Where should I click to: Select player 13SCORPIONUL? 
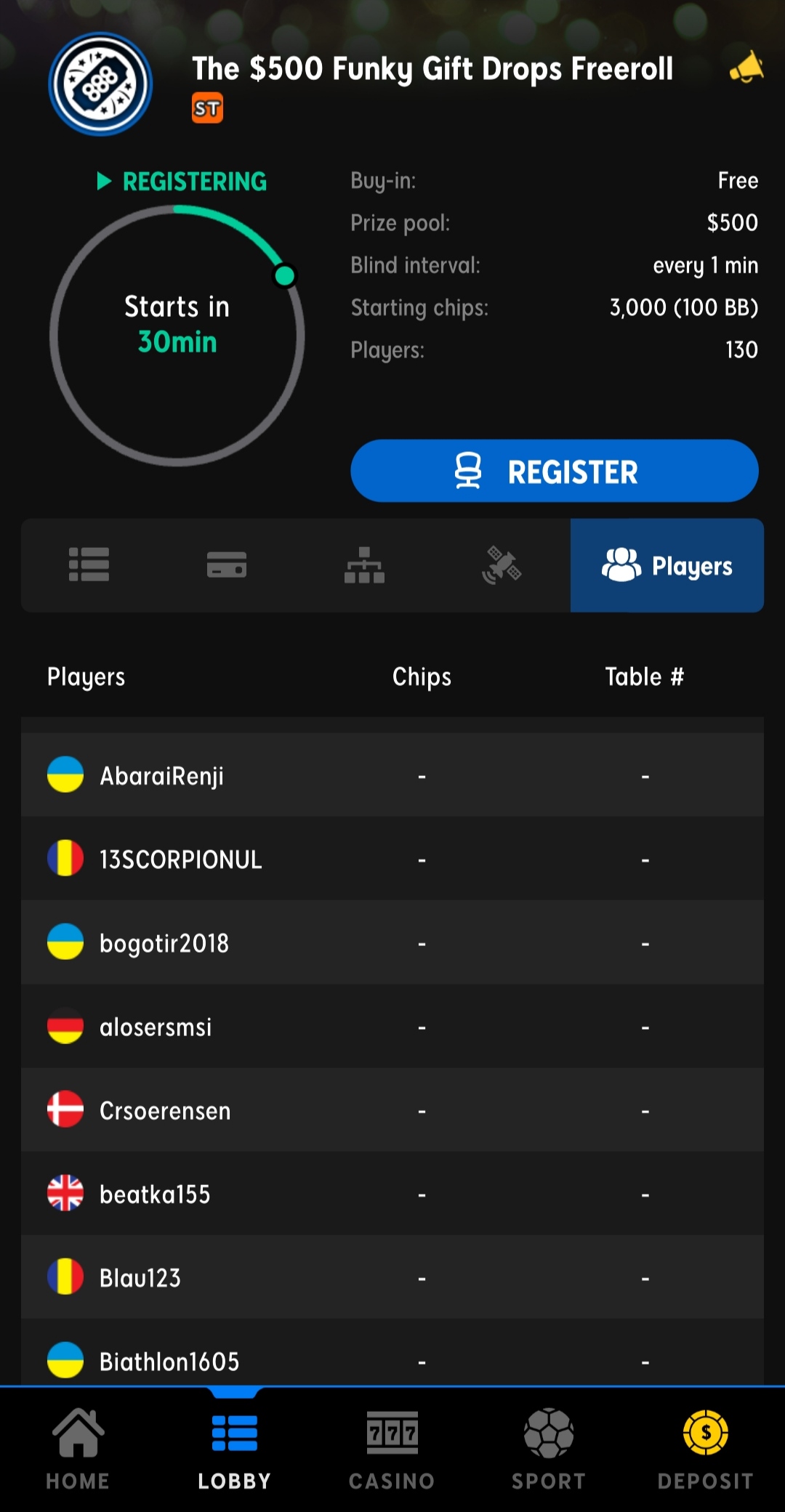coord(392,859)
